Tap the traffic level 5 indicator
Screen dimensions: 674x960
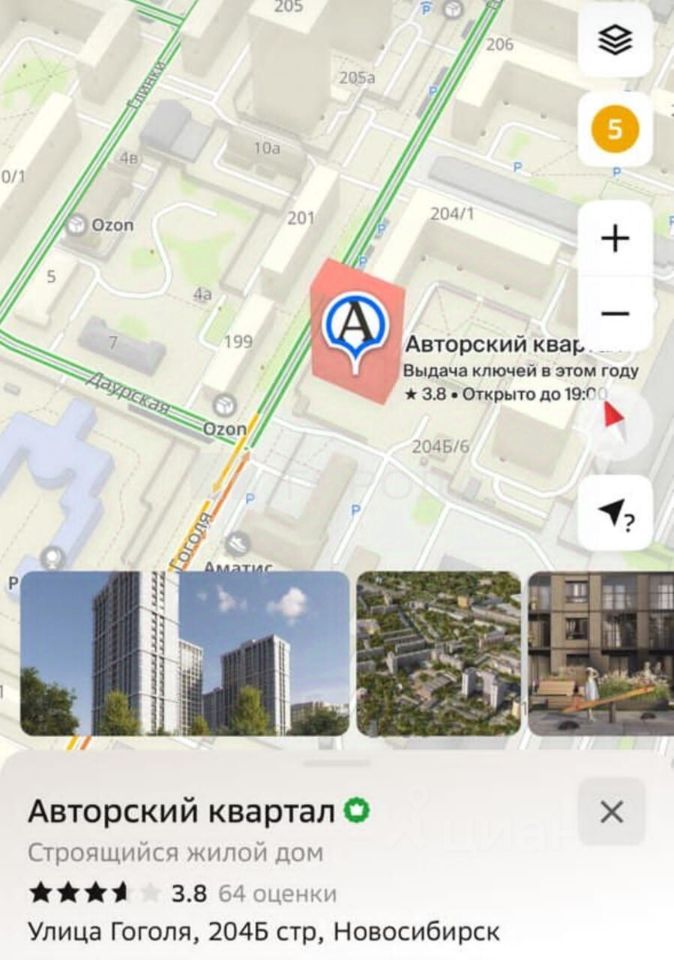pos(615,130)
